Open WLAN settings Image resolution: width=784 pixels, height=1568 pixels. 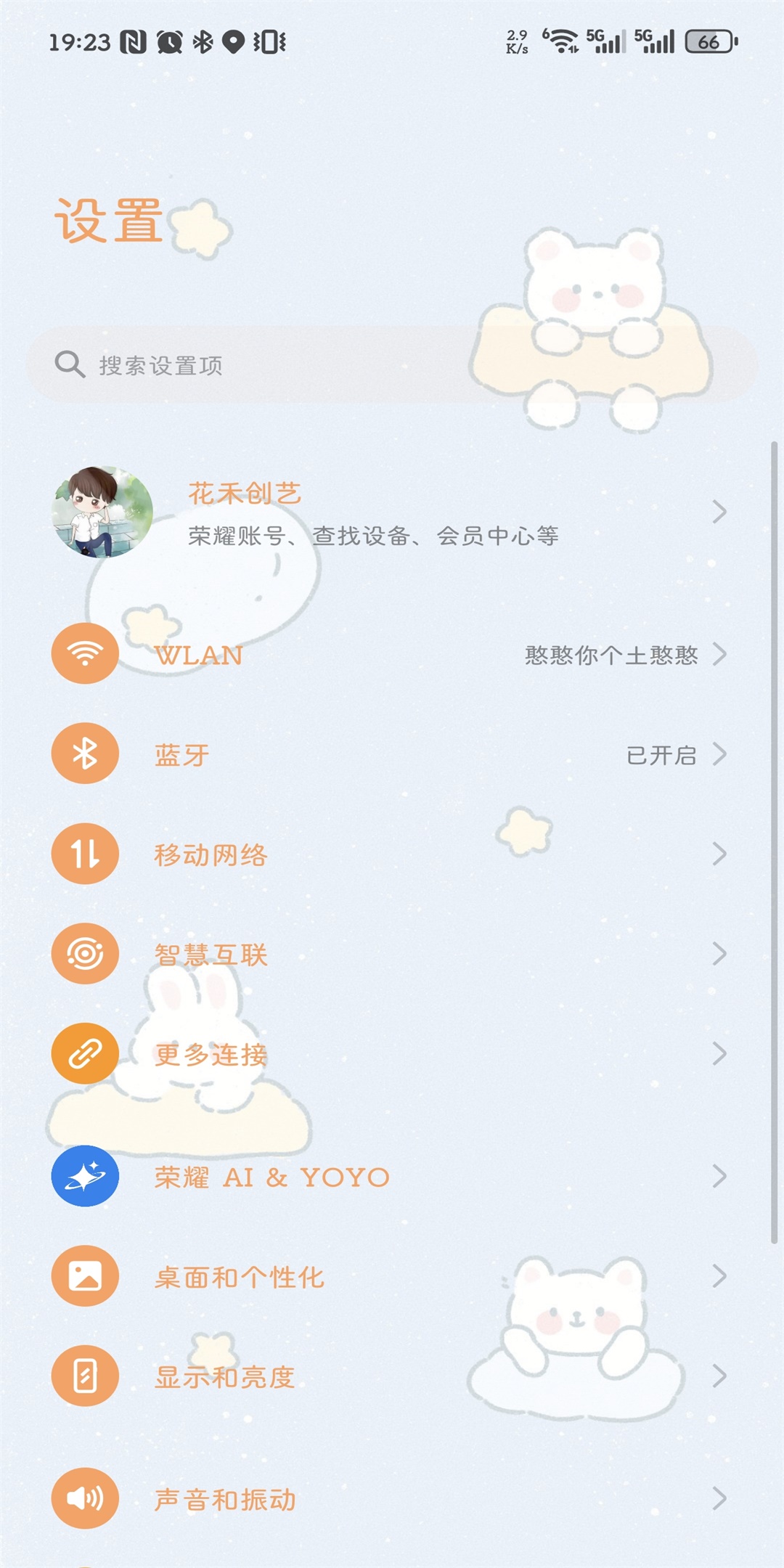tap(199, 655)
